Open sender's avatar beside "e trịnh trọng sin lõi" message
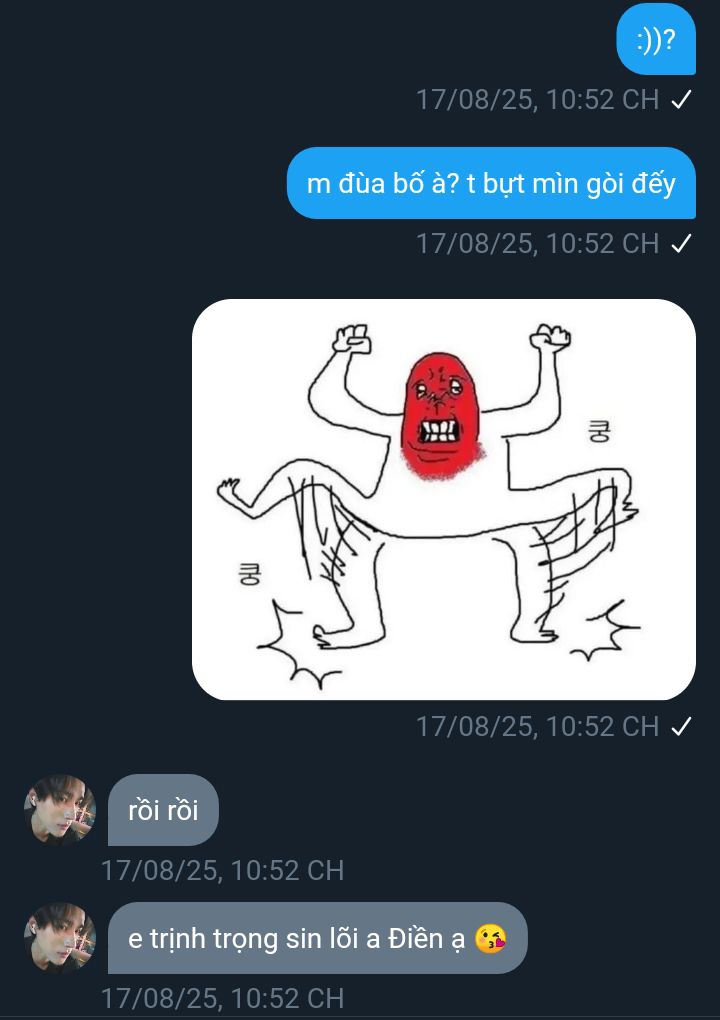The height and width of the screenshot is (1020, 720). coord(60,938)
